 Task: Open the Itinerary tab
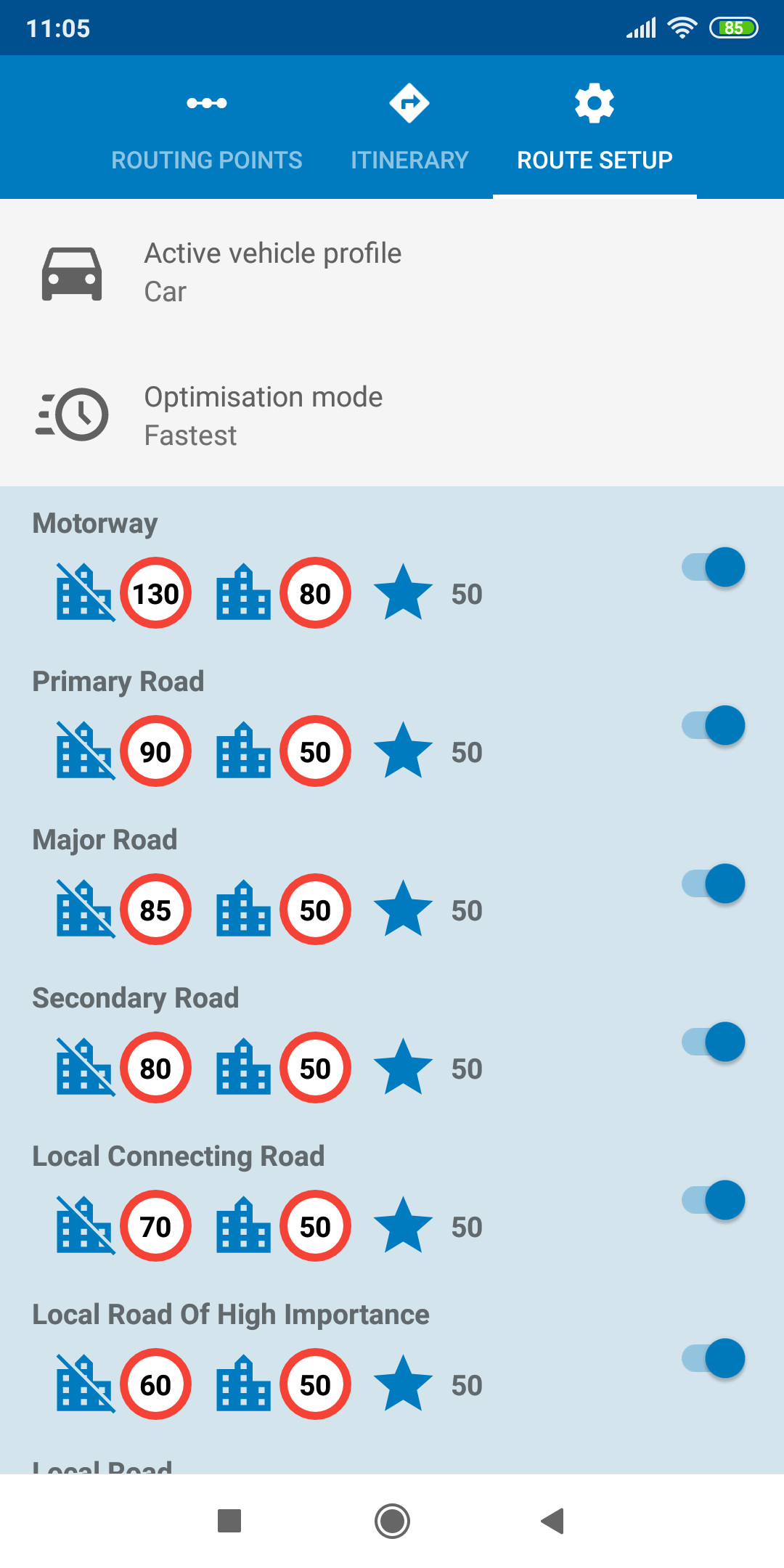click(x=409, y=128)
